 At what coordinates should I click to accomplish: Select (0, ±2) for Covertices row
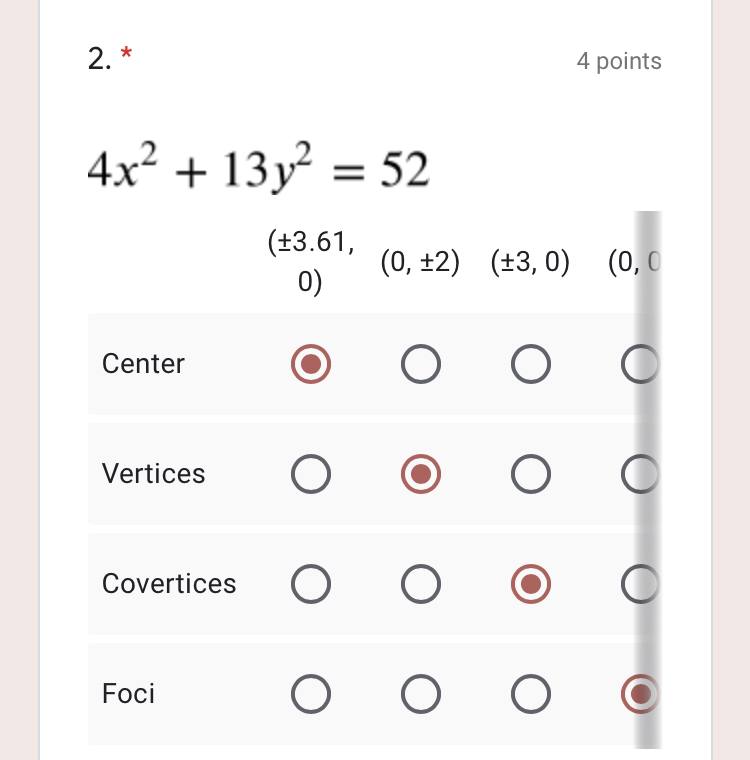[421, 584]
